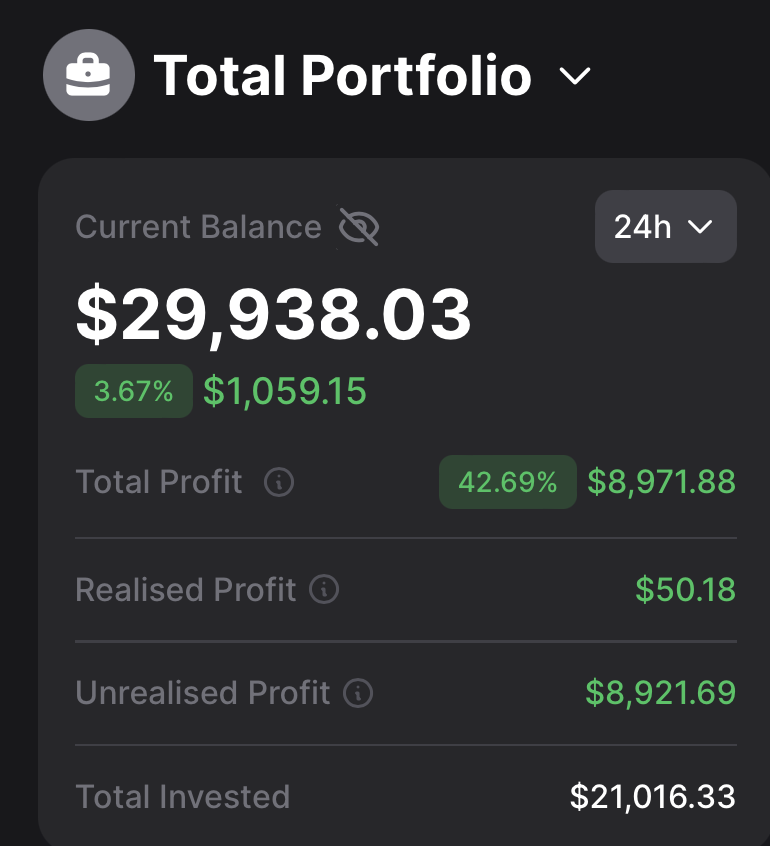
Task: Open the Total Portfolio selector dropdown
Action: tap(575, 77)
